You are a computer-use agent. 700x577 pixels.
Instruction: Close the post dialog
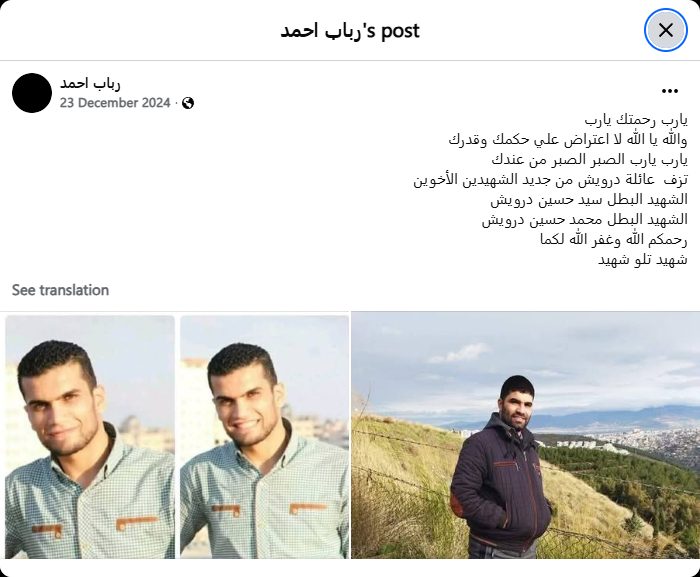(665, 30)
